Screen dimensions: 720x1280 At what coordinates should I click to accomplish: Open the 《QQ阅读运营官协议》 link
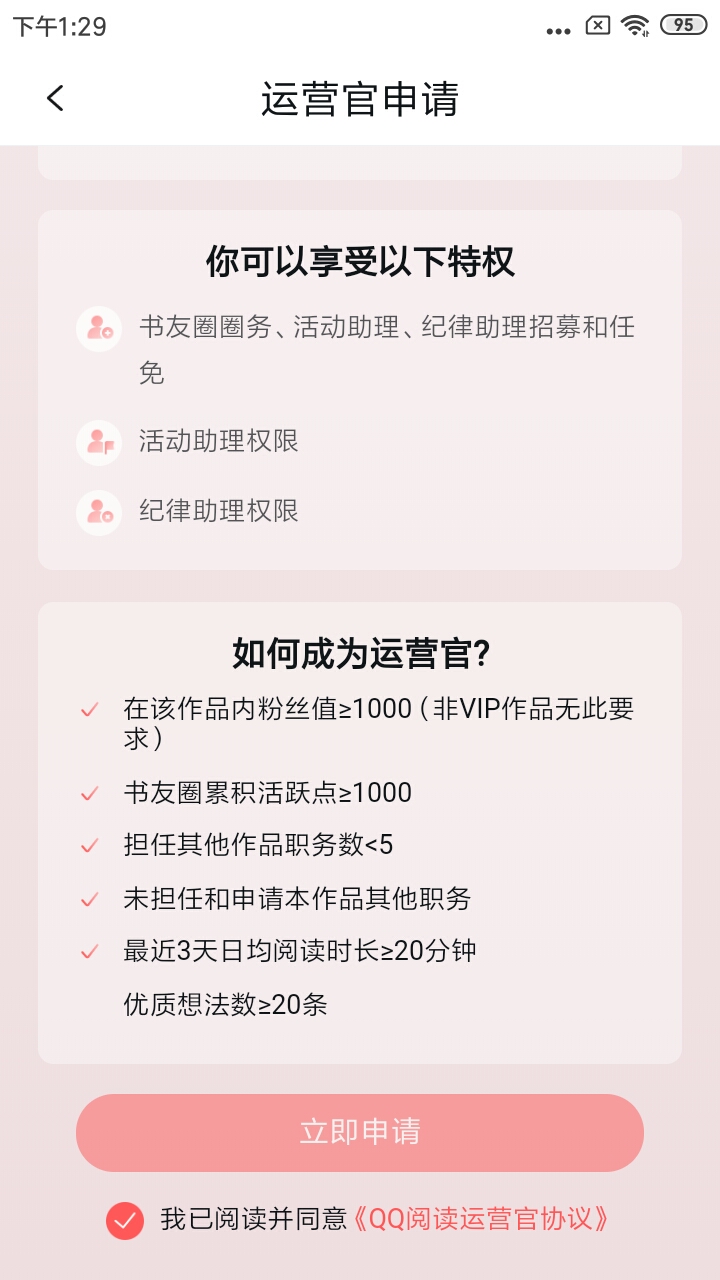pos(481,1220)
